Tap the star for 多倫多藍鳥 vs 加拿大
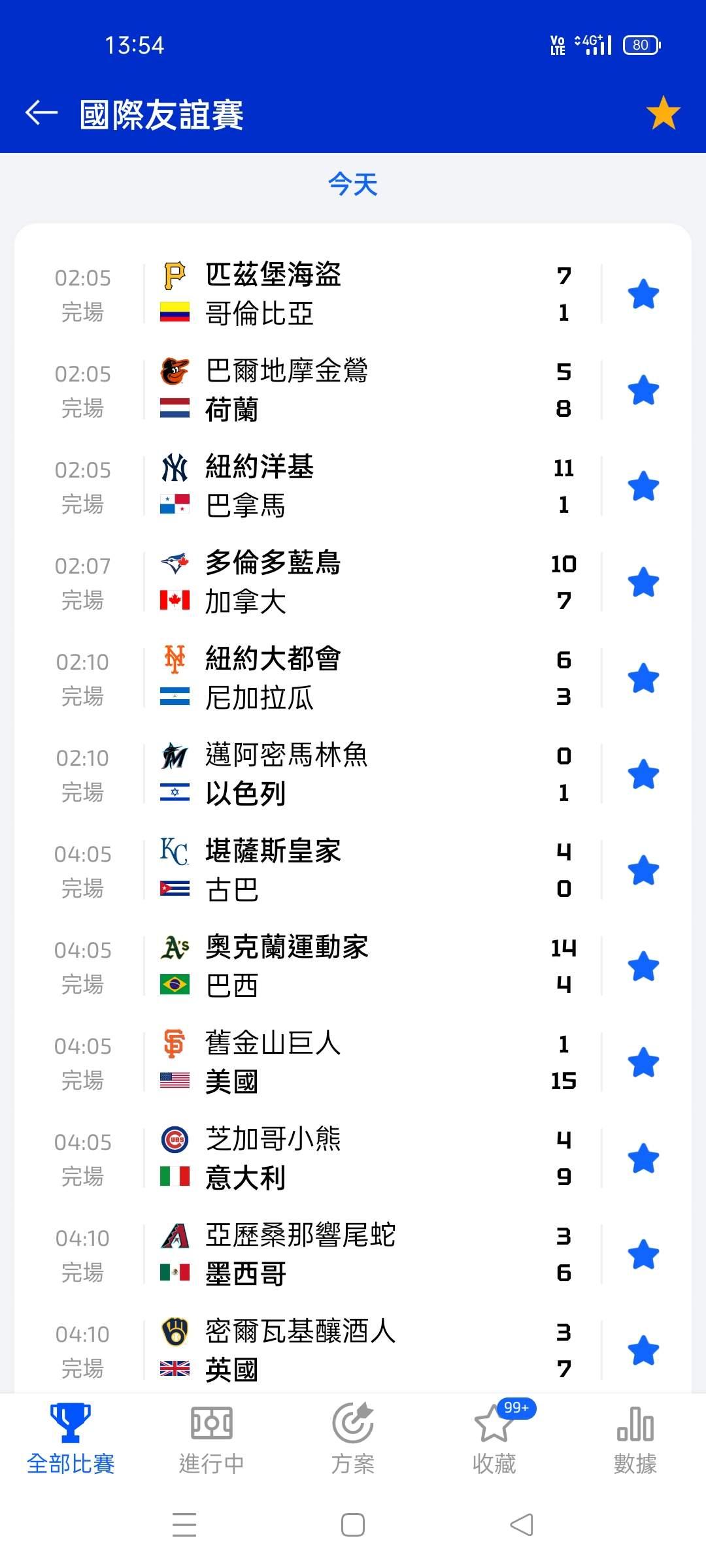The width and height of the screenshot is (706, 1568). point(643,583)
